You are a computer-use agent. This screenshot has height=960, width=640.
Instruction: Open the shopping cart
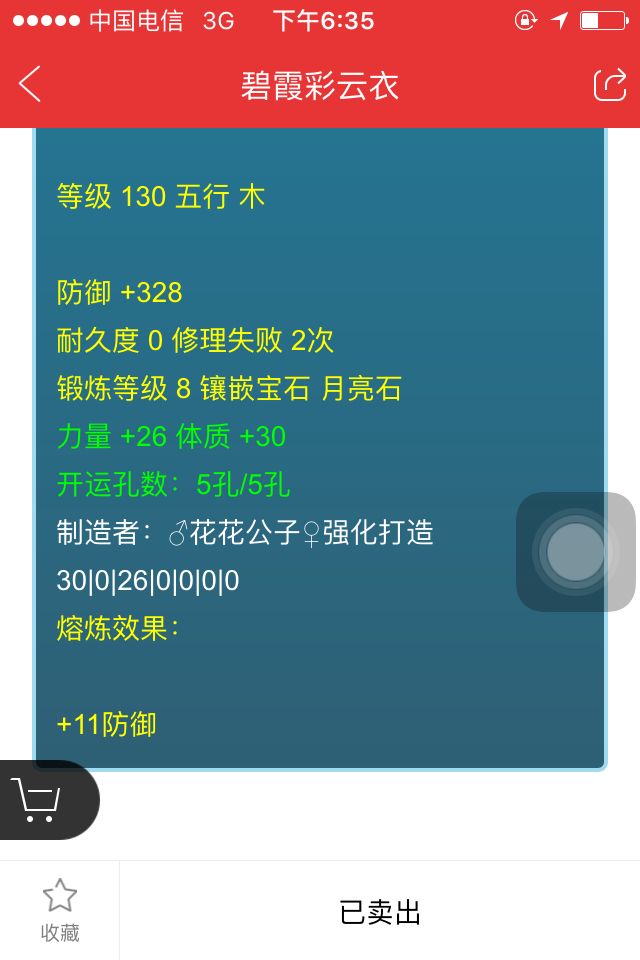click(x=38, y=799)
